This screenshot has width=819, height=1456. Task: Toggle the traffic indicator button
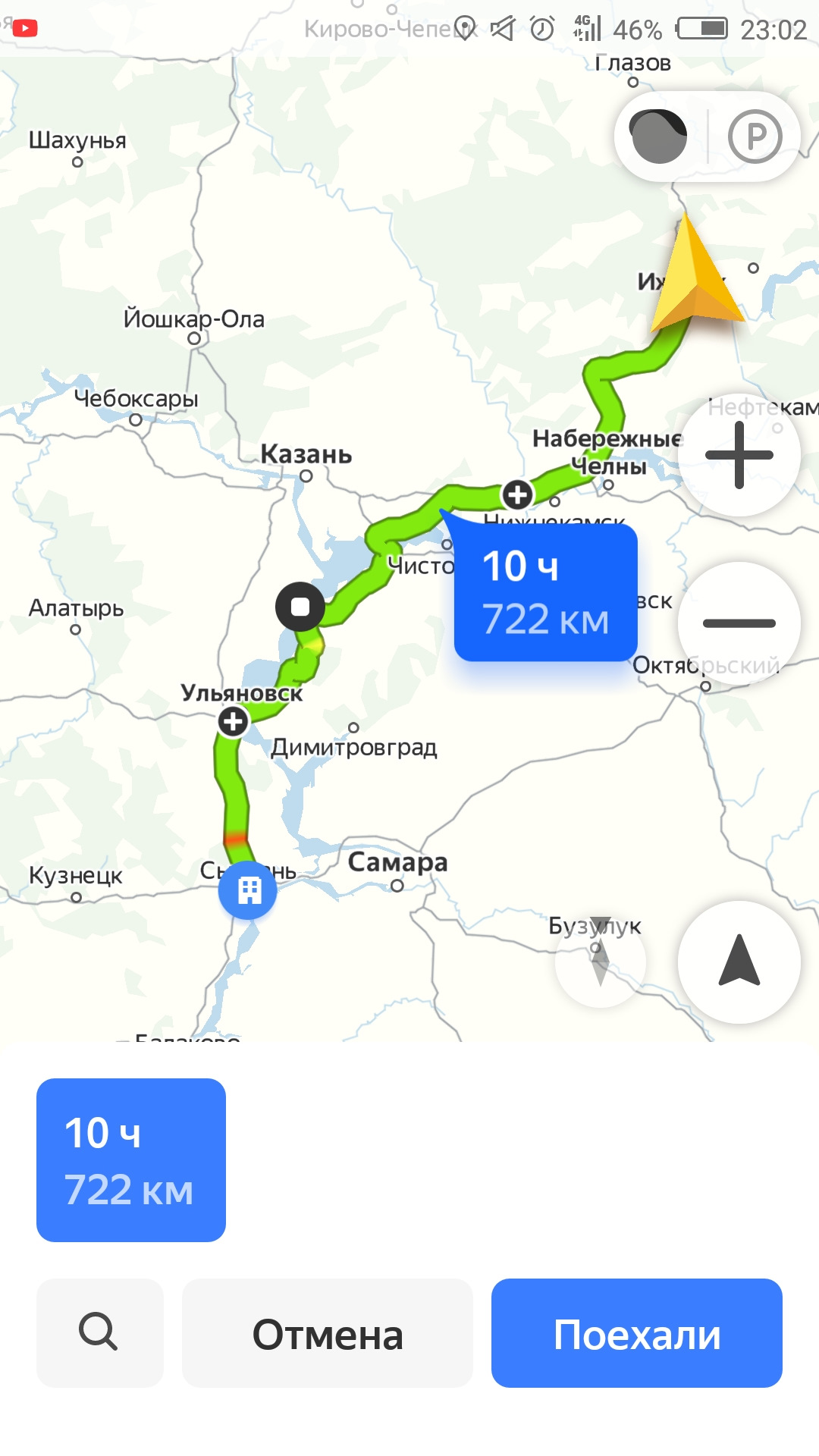tap(659, 136)
